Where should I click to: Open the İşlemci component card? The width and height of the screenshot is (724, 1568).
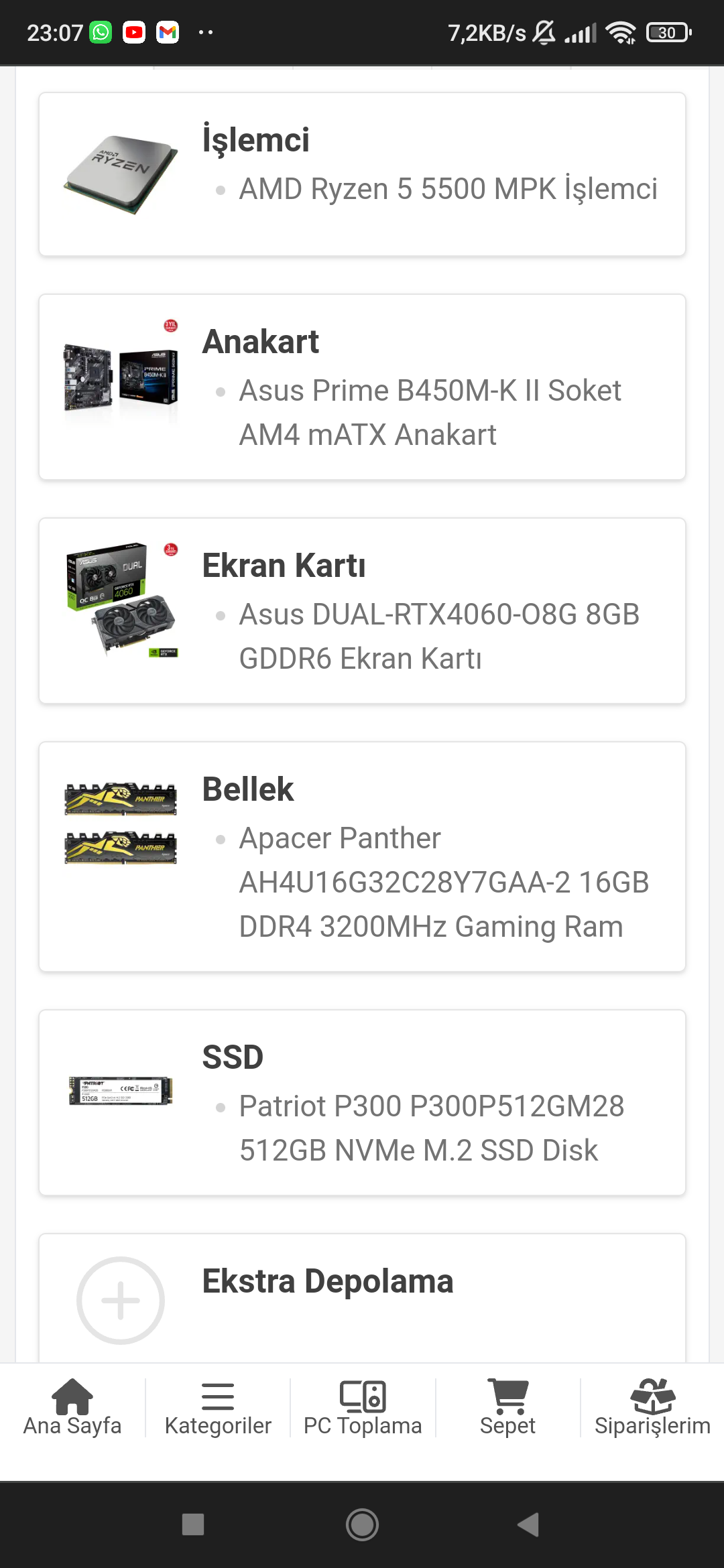click(x=362, y=174)
